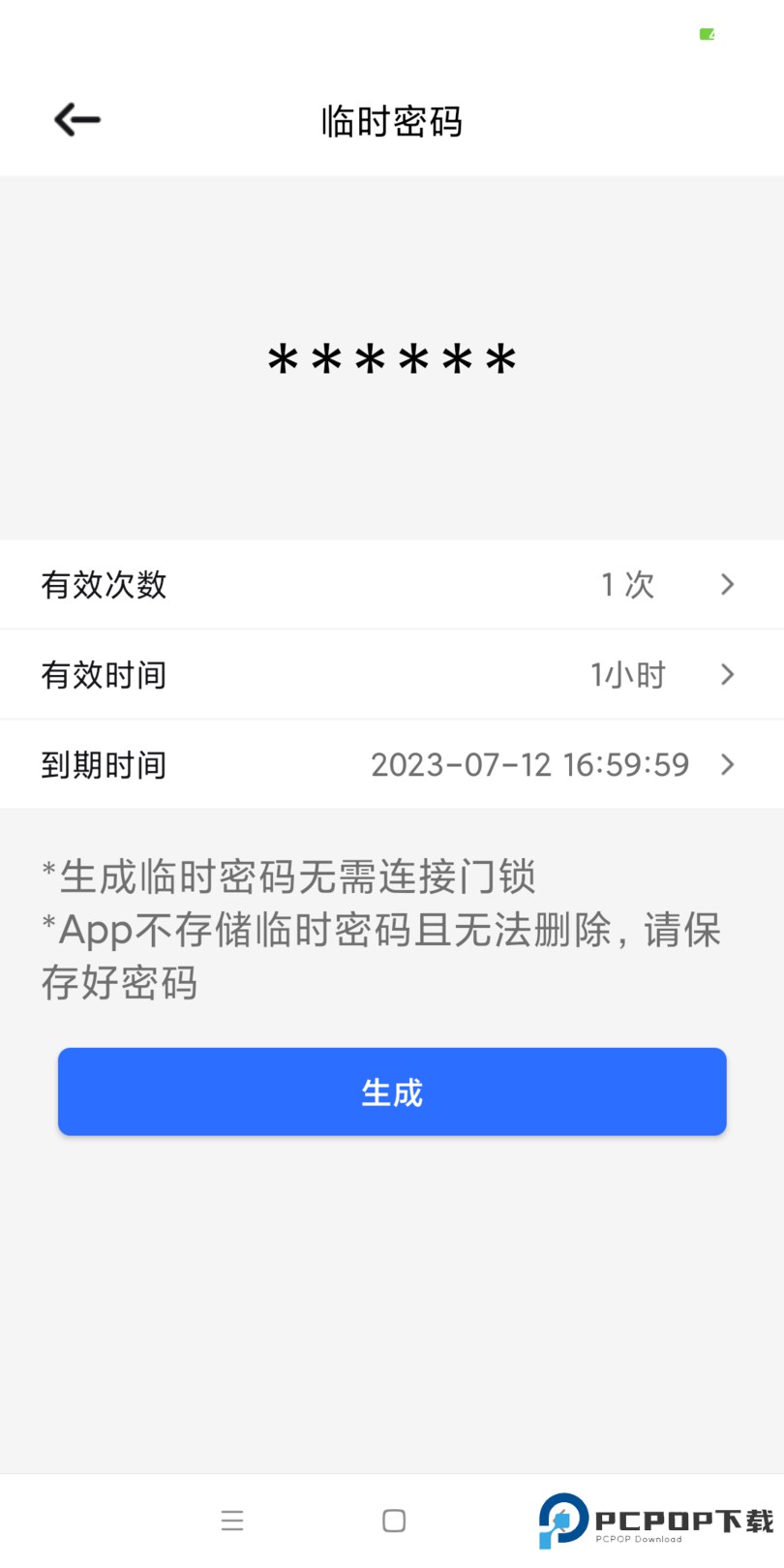Go to the system home screen
This screenshot has width=784, height=1568.
394,1521
